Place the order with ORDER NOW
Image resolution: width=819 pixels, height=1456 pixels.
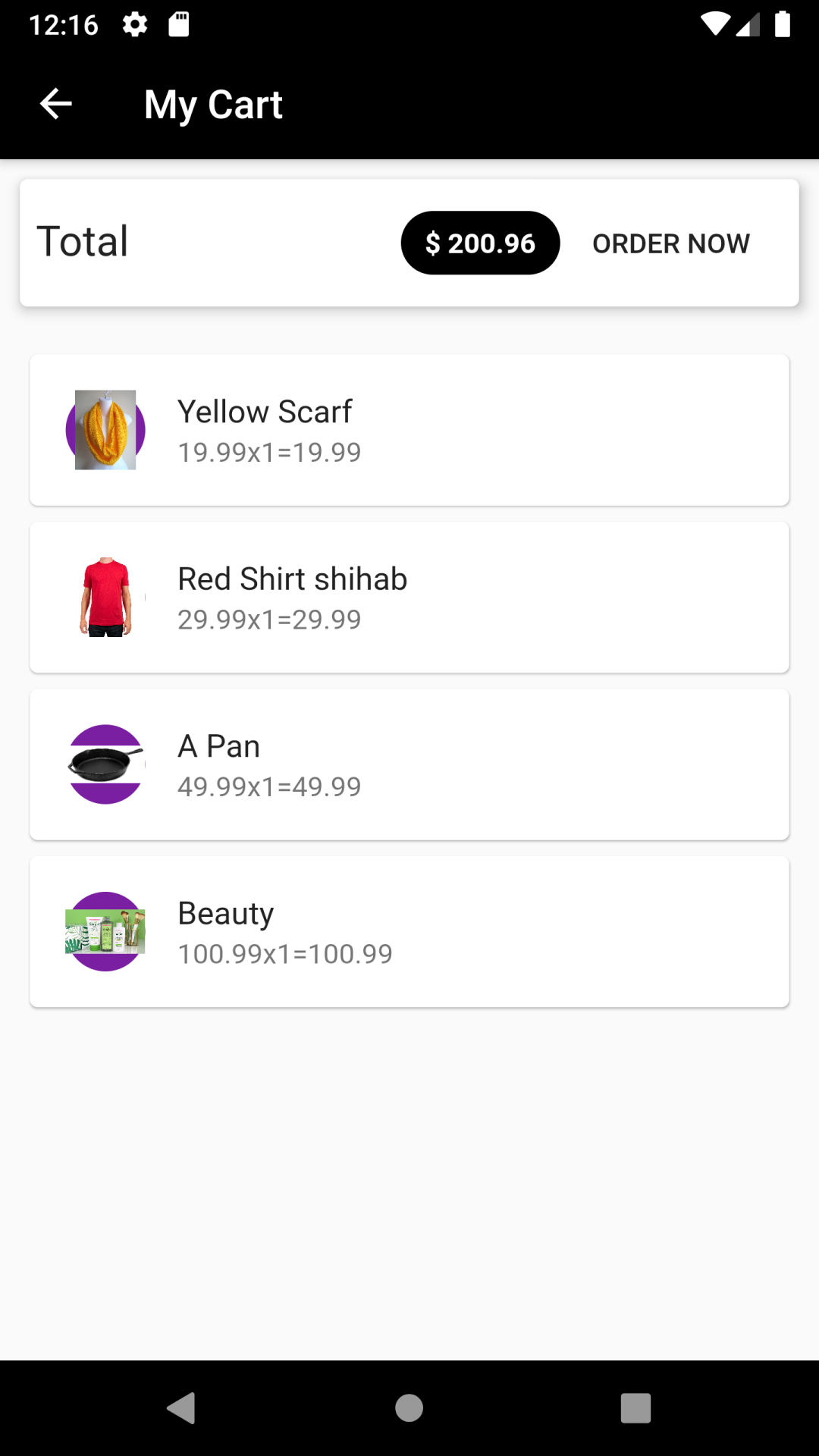(x=671, y=243)
